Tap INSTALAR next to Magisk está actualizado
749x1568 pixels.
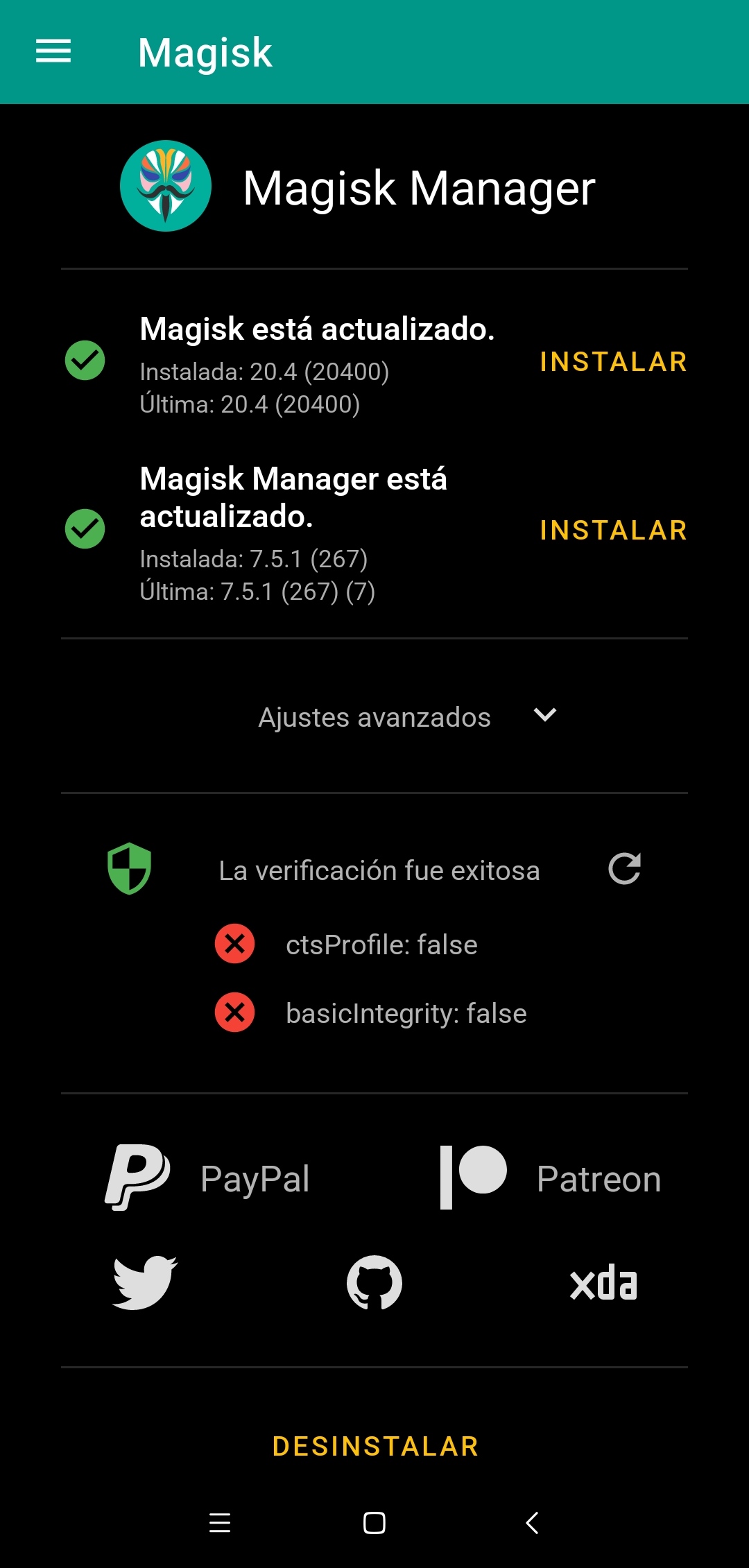[x=613, y=361]
